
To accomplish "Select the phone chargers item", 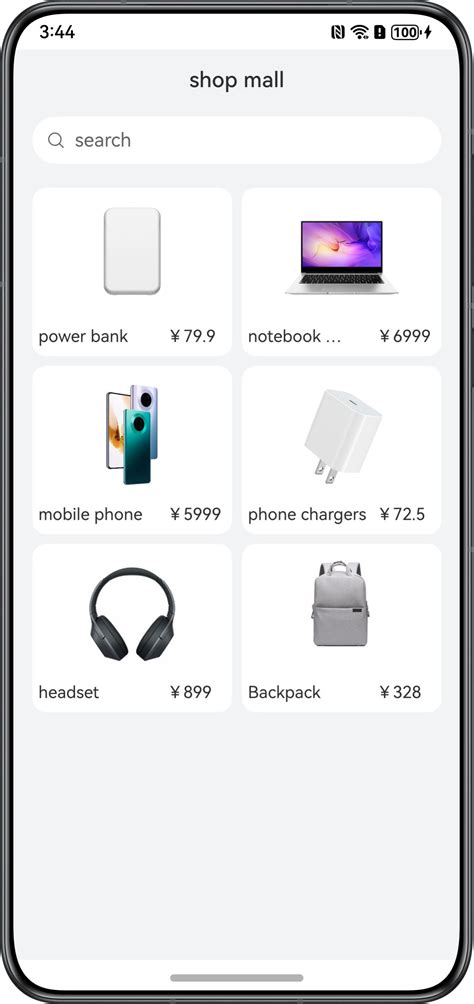I will coord(341,449).
